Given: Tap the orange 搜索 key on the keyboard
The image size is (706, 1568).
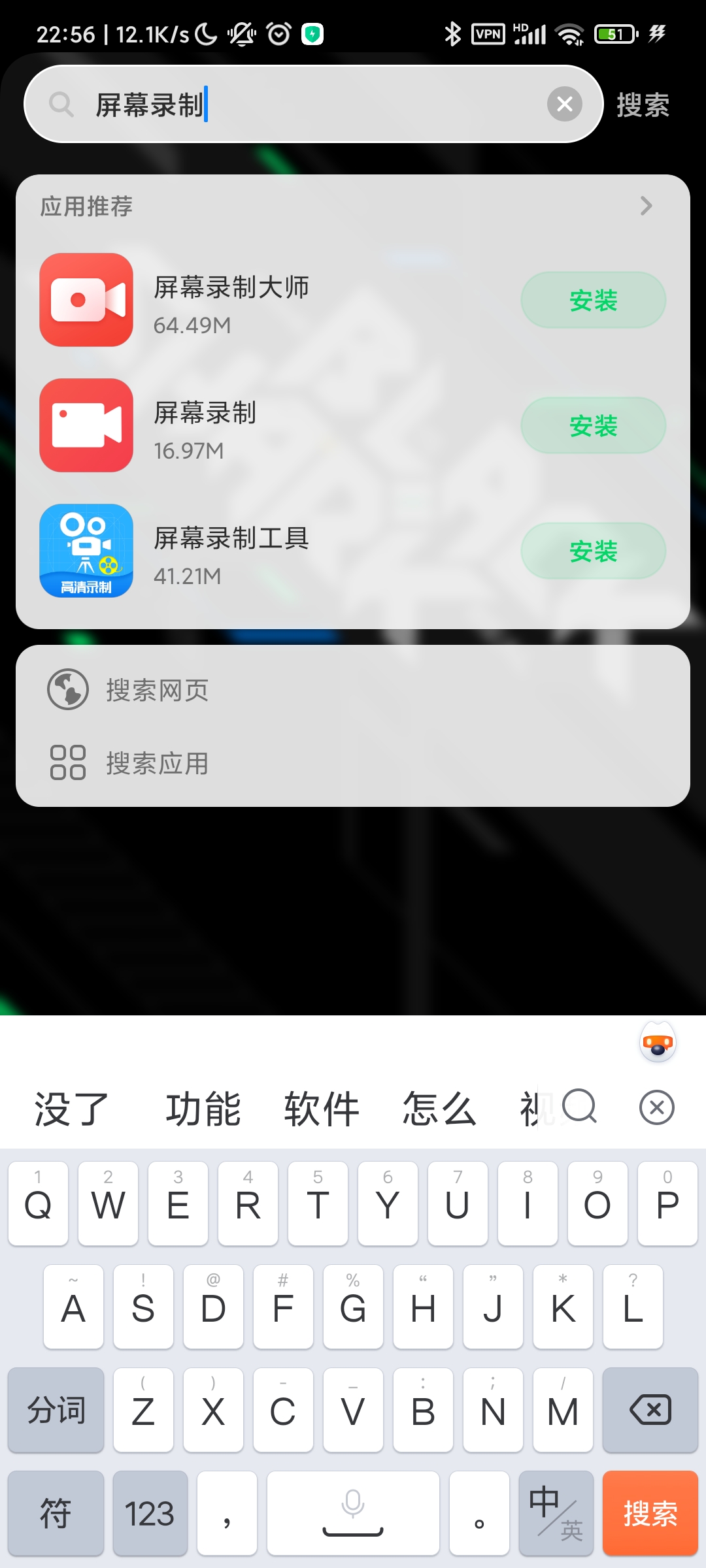Looking at the screenshot, I should [650, 1513].
